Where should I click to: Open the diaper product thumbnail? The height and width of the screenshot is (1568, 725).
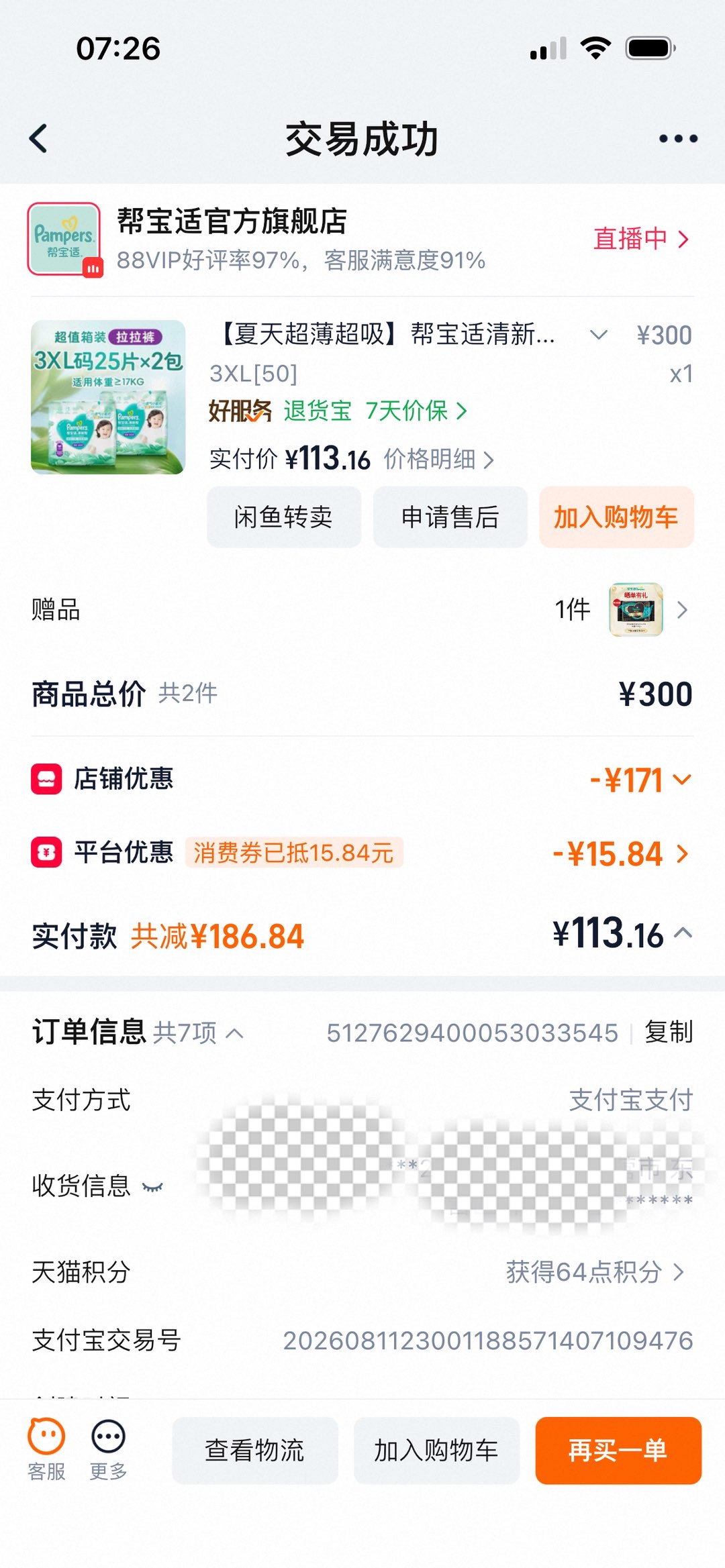tap(108, 397)
